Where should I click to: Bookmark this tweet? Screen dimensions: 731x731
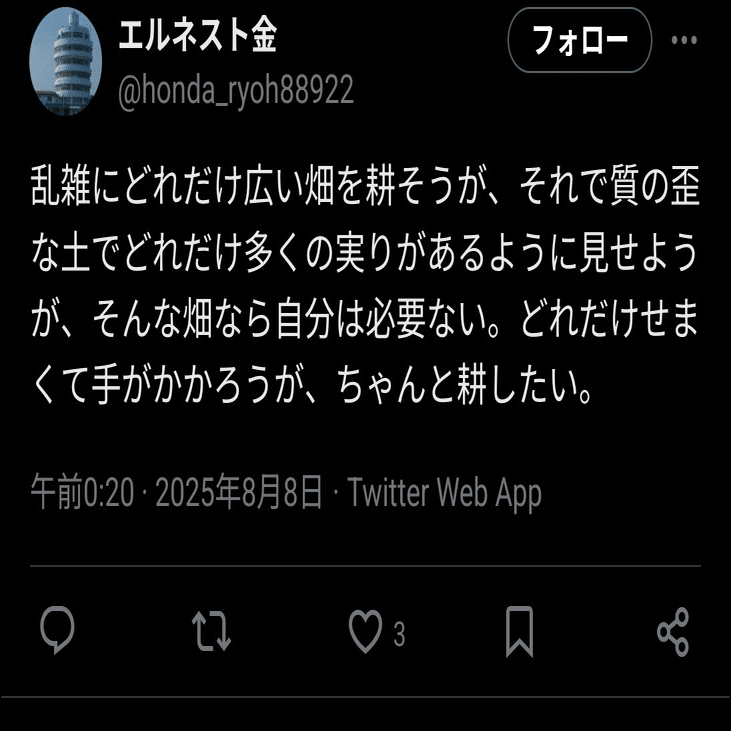click(x=519, y=632)
